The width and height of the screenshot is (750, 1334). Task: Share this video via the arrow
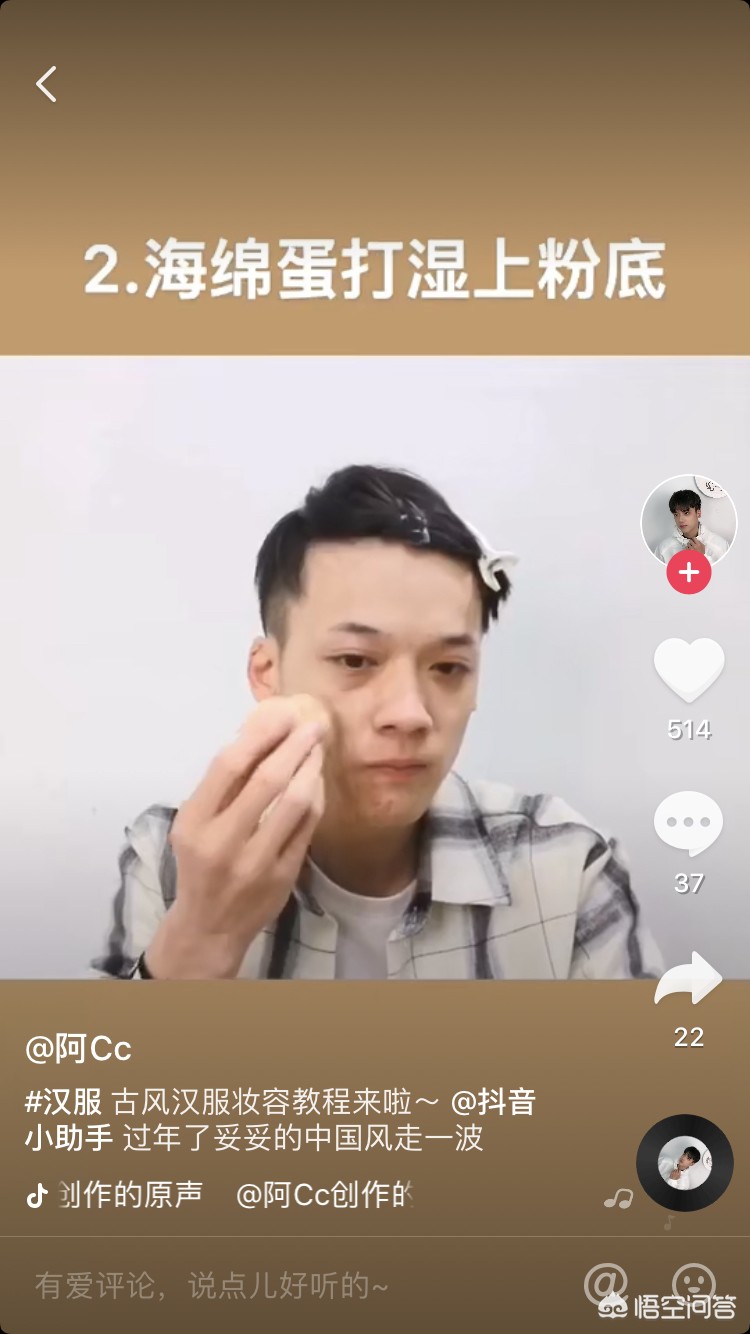(x=688, y=980)
